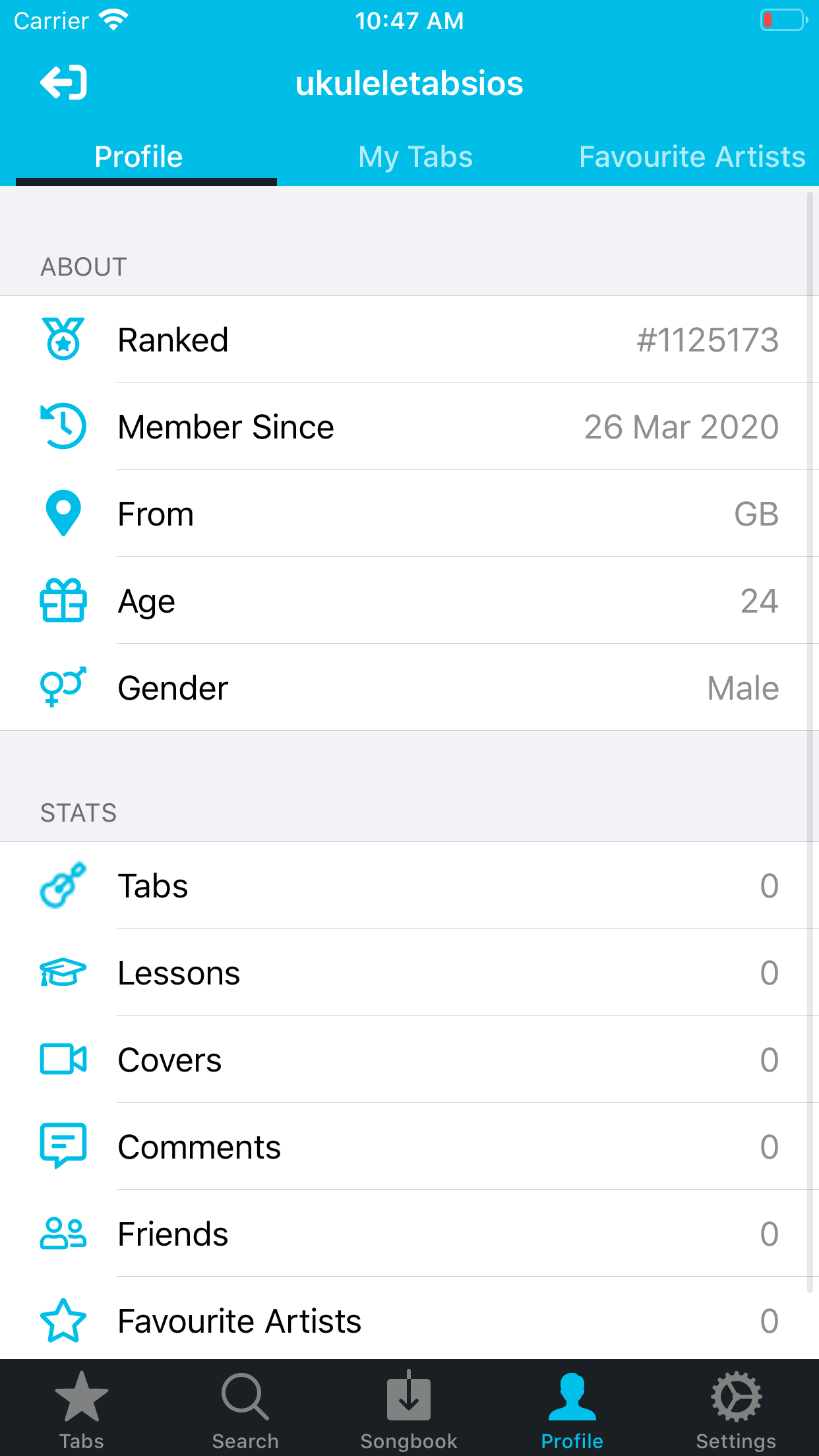This screenshot has width=819, height=1456.
Task: Tap the ukulele icon beside Tabs
Action: click(x=63, y=886)
